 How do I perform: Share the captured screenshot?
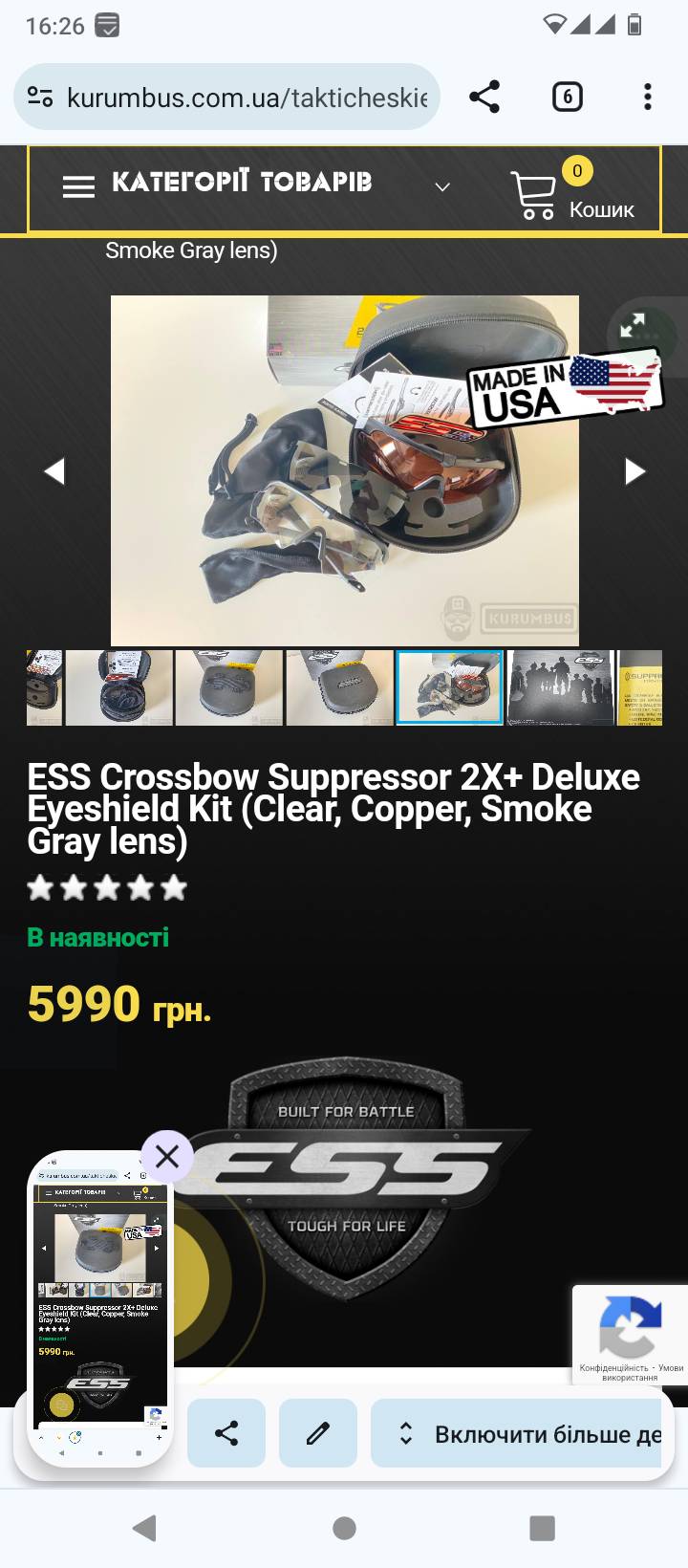click(226, 1432)
